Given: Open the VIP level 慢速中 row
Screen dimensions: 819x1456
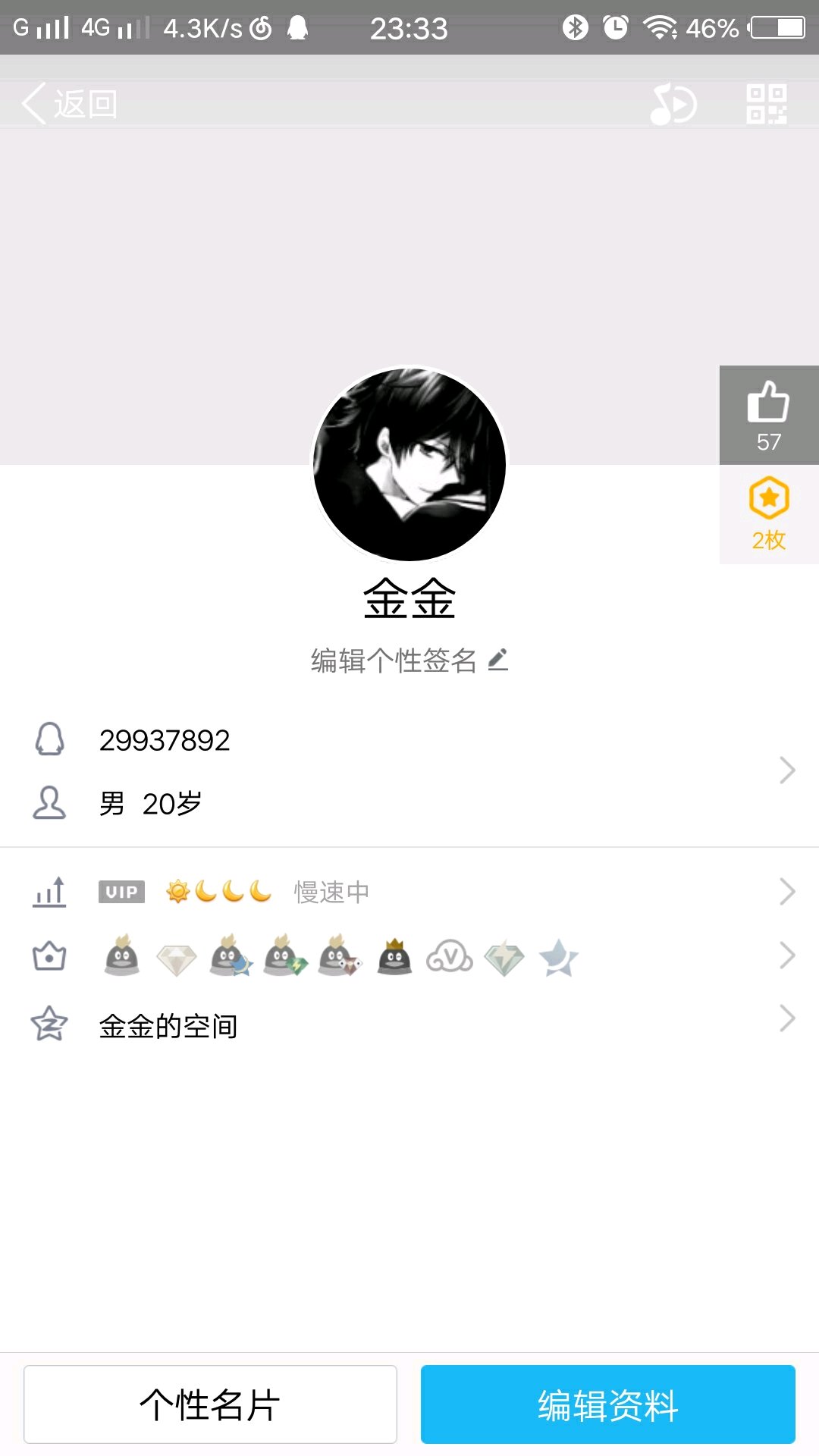Looking at the screenshot, I should point(409,892).
